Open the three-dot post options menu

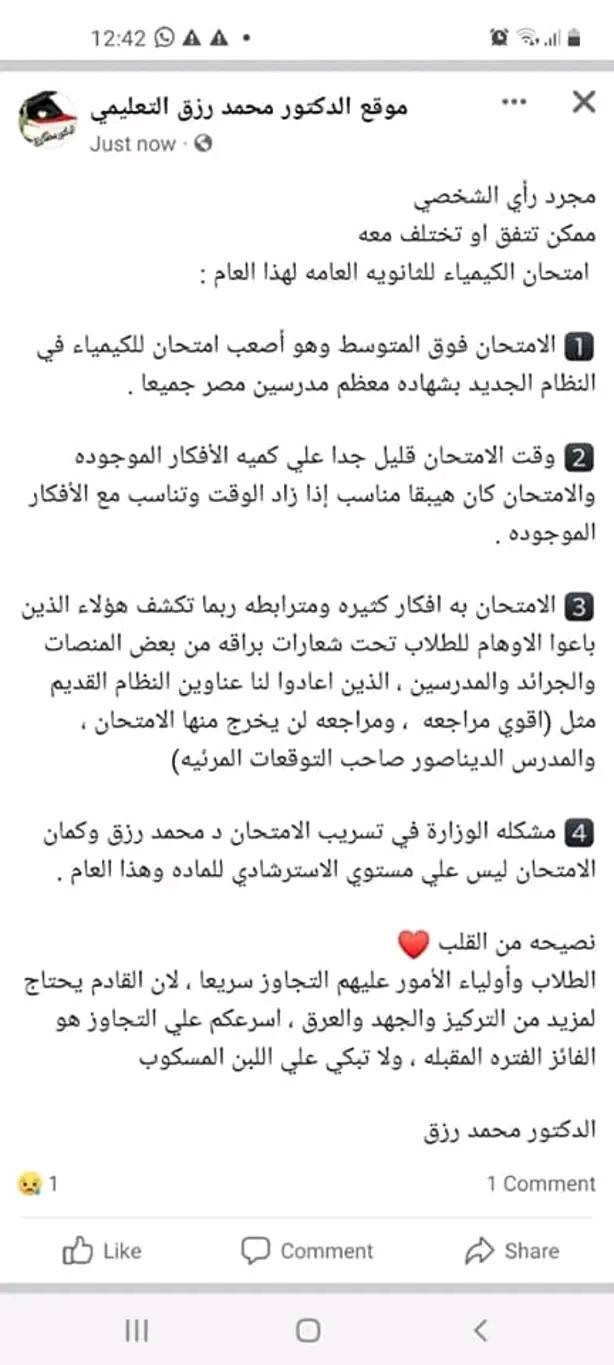tap(514, 102)
